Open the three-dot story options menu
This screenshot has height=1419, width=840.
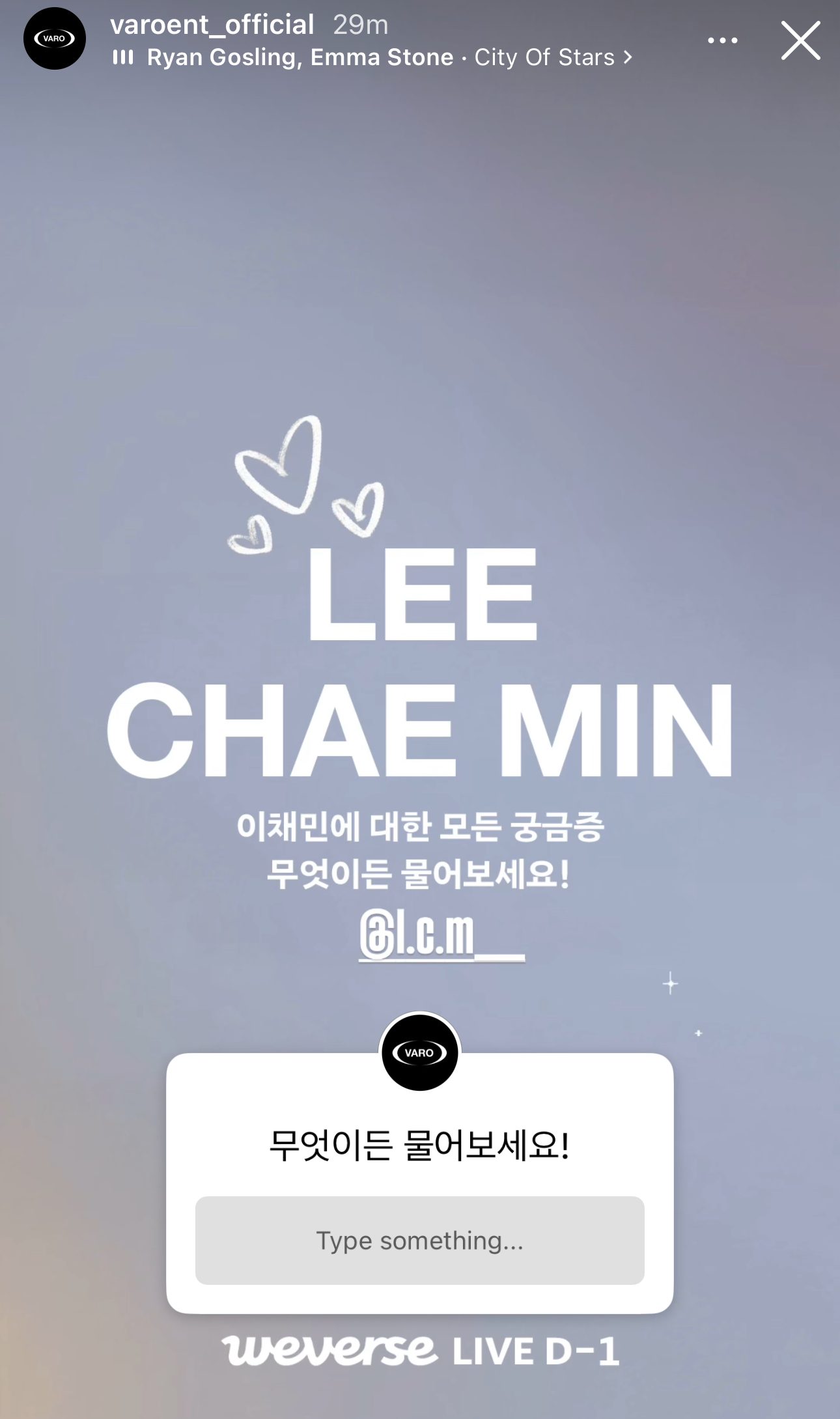click(x=722, y=40)
